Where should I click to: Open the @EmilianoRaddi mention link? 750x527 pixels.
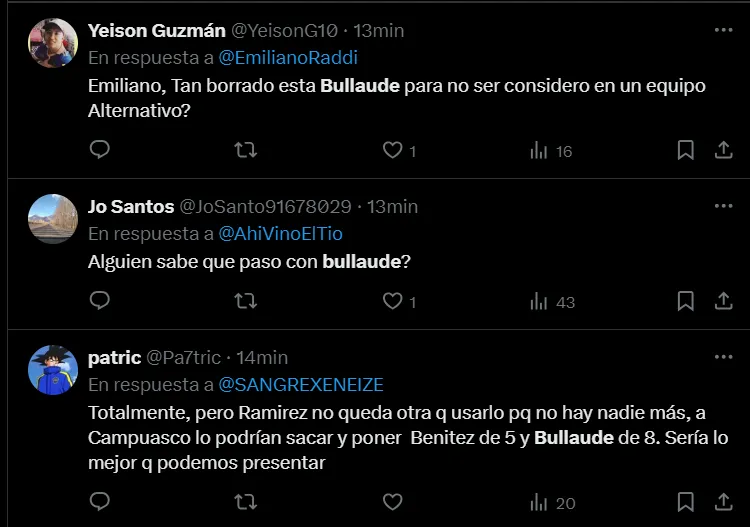pos(289,57)
